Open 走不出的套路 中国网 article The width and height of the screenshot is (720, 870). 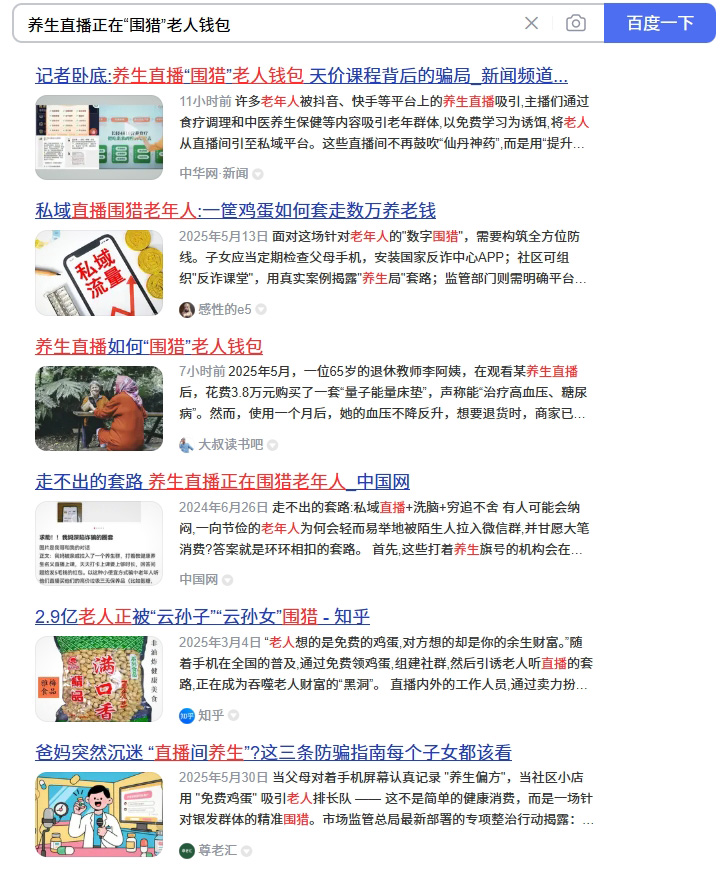tap(222, 481)
